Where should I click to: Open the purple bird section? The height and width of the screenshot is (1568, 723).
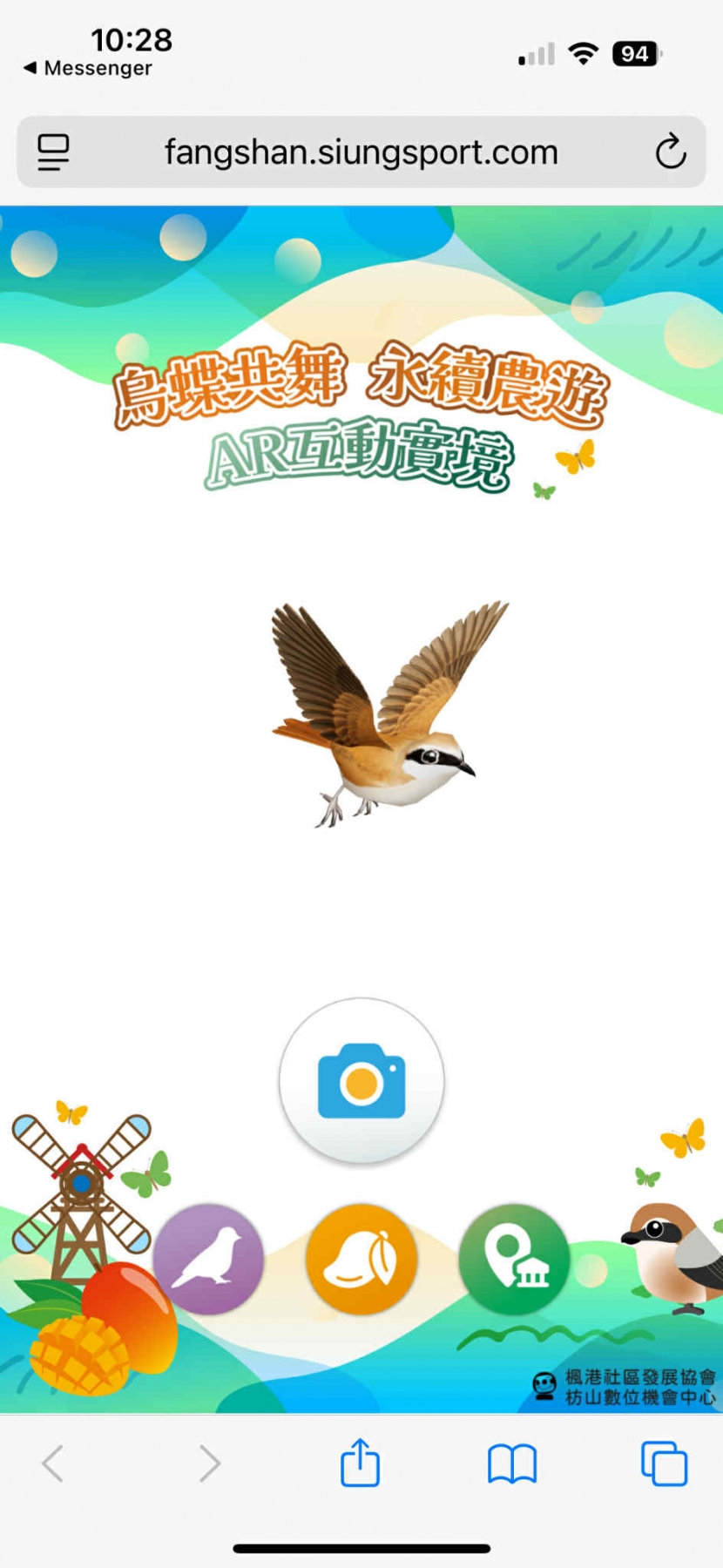click(x=208, y=1260)
